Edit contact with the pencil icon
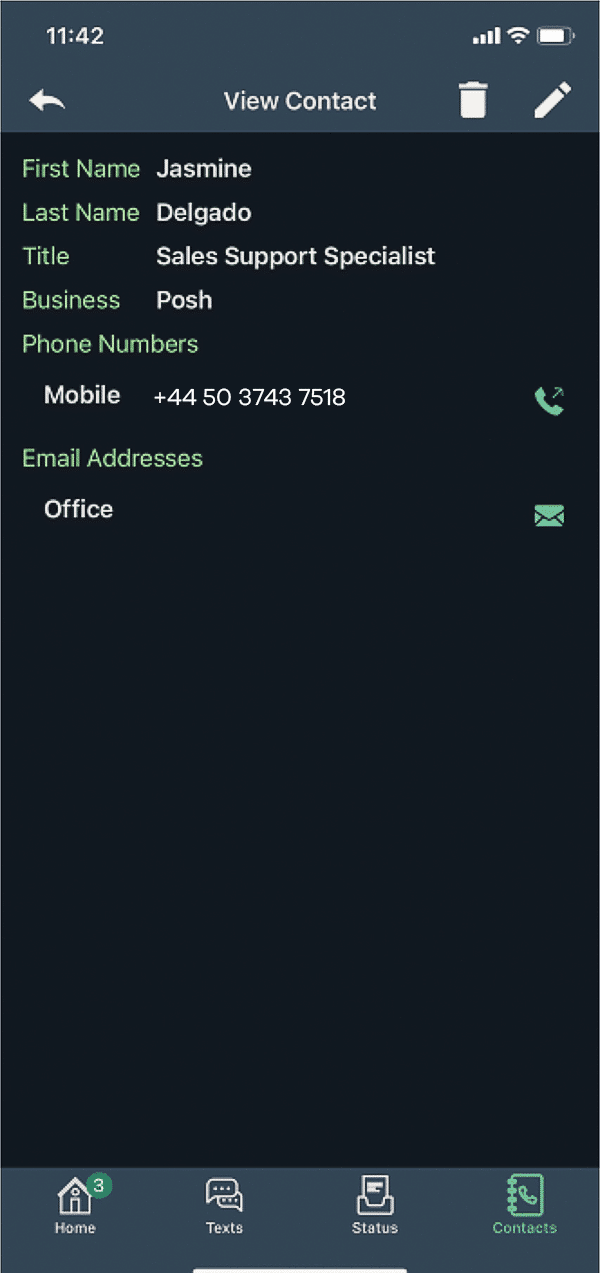The width and height of the screenshot is (600, 1273). pos(551,100)
